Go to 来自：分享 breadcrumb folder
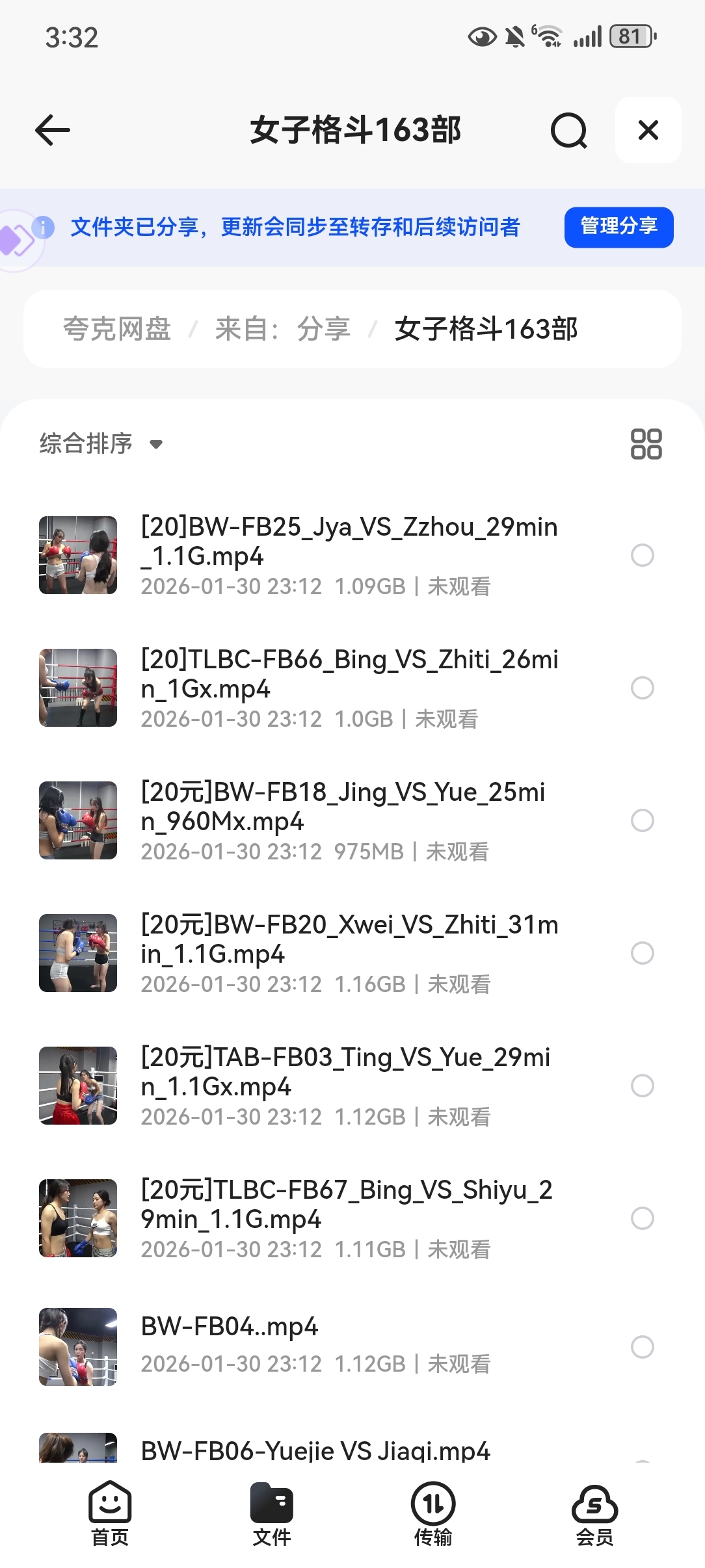705x1568 pixels. coord(283,329)
